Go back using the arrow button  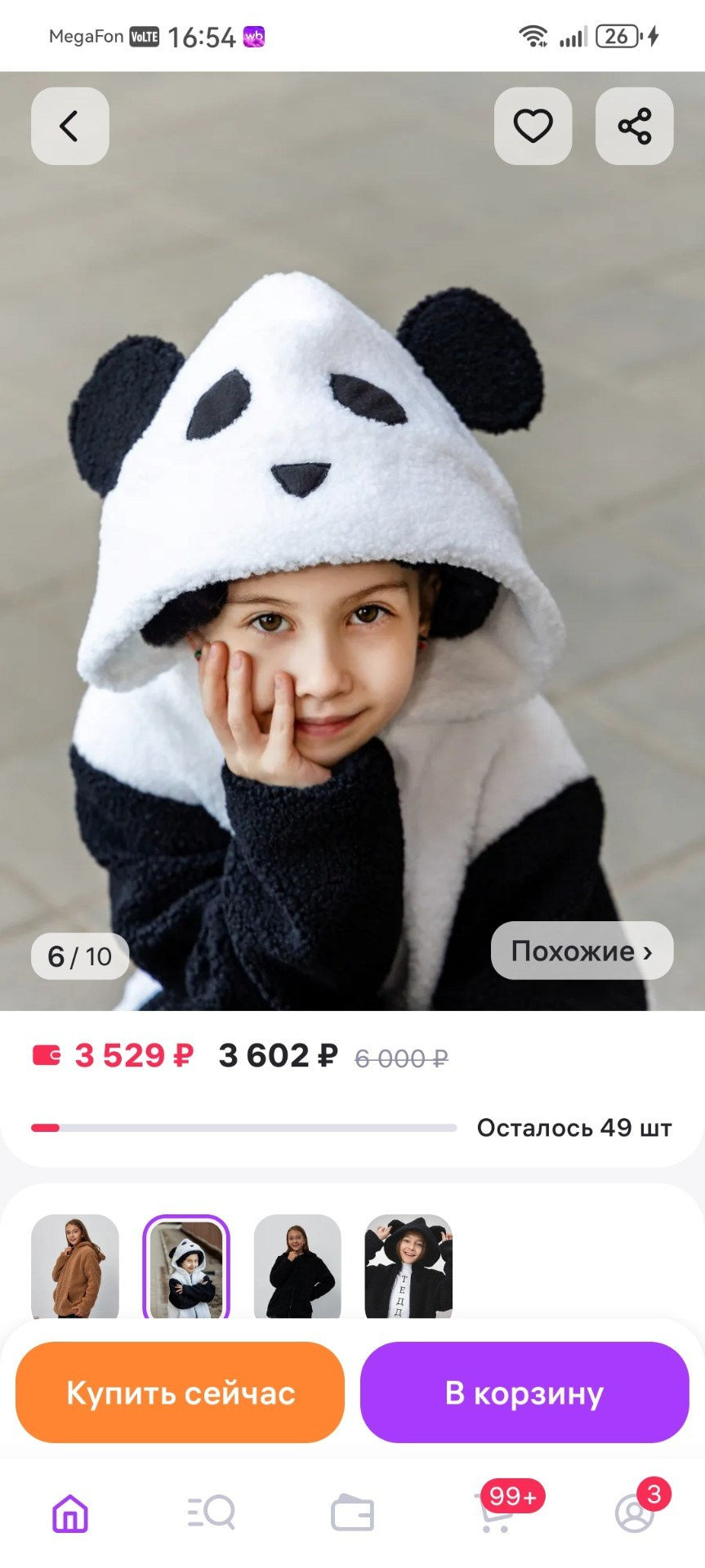[69, 126]
